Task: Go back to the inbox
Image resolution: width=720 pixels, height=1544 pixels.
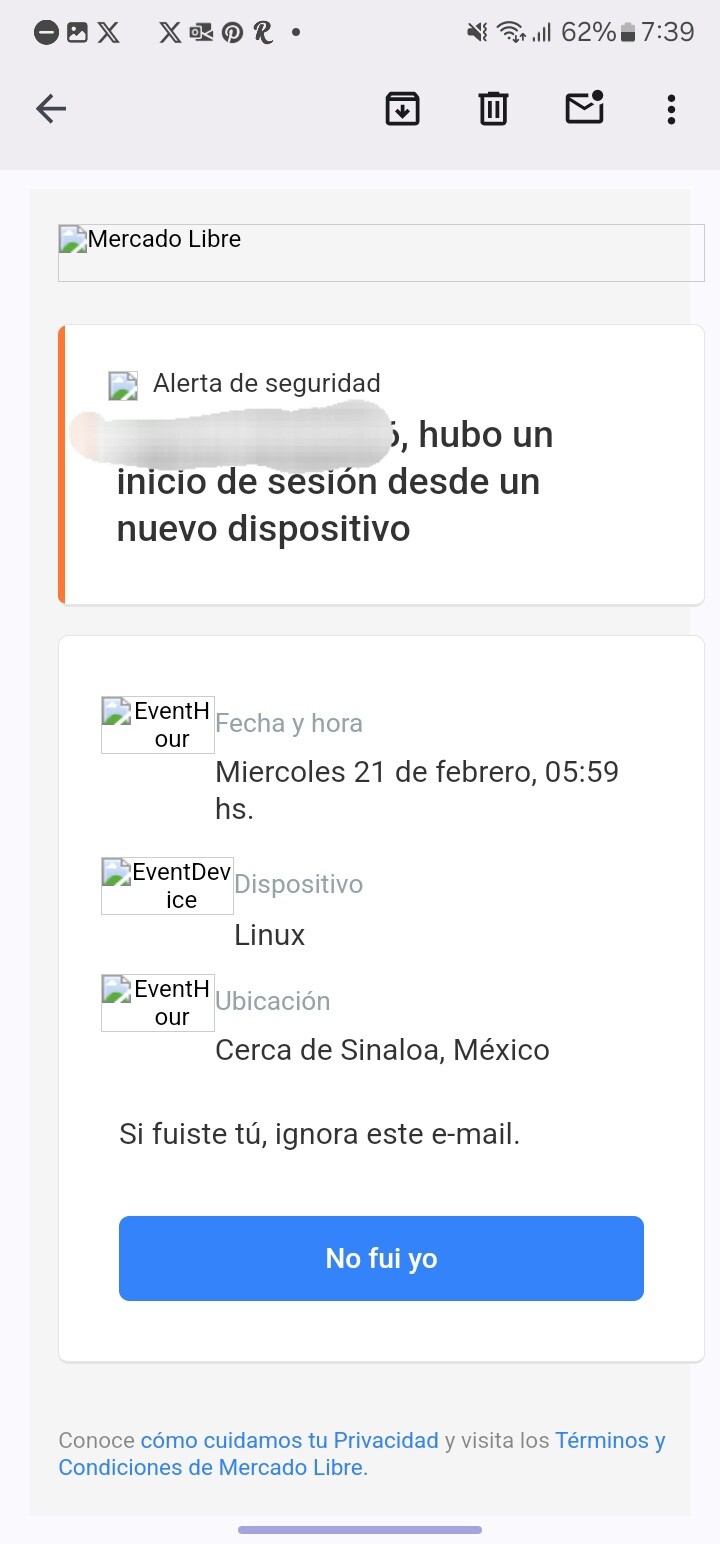Action: 50,108
